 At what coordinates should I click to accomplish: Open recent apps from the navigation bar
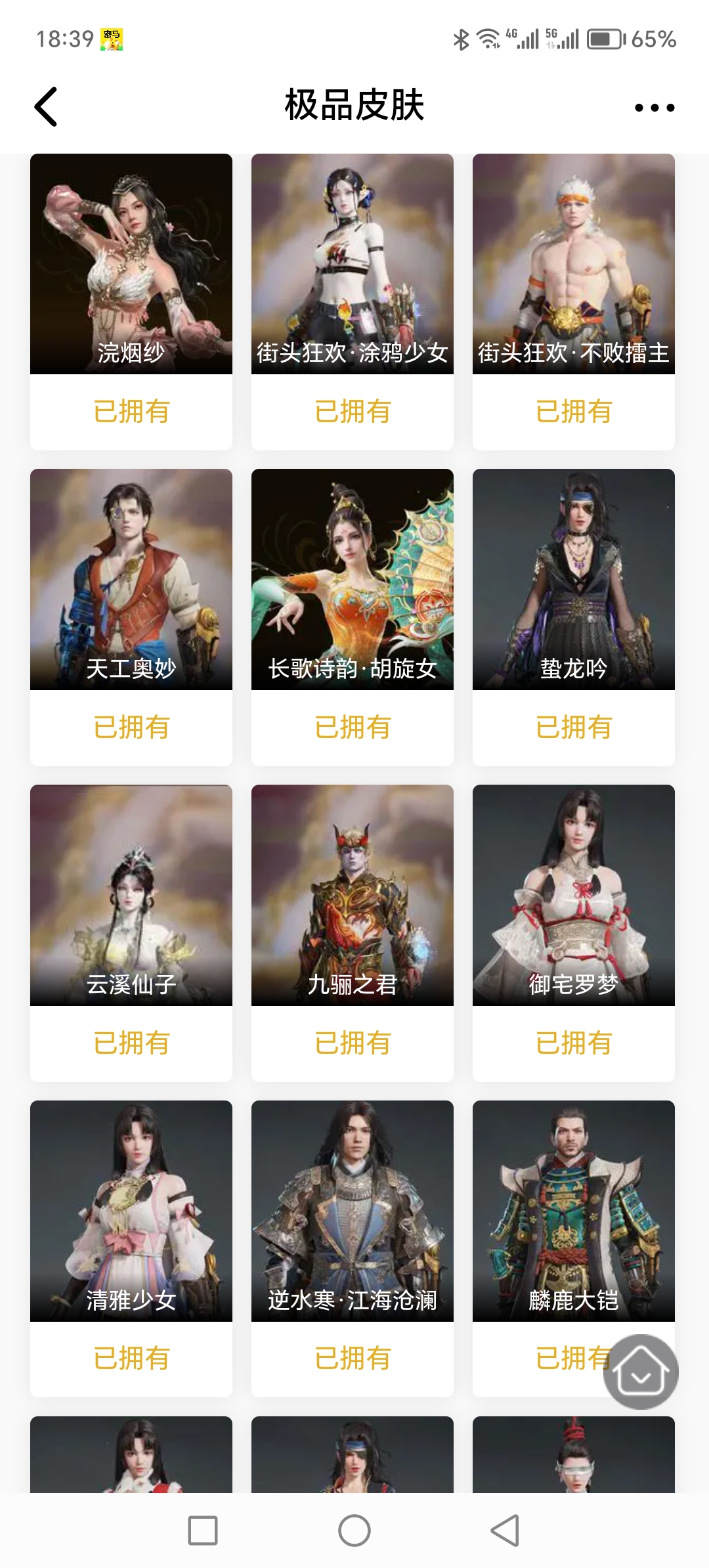click(203, 1531)
